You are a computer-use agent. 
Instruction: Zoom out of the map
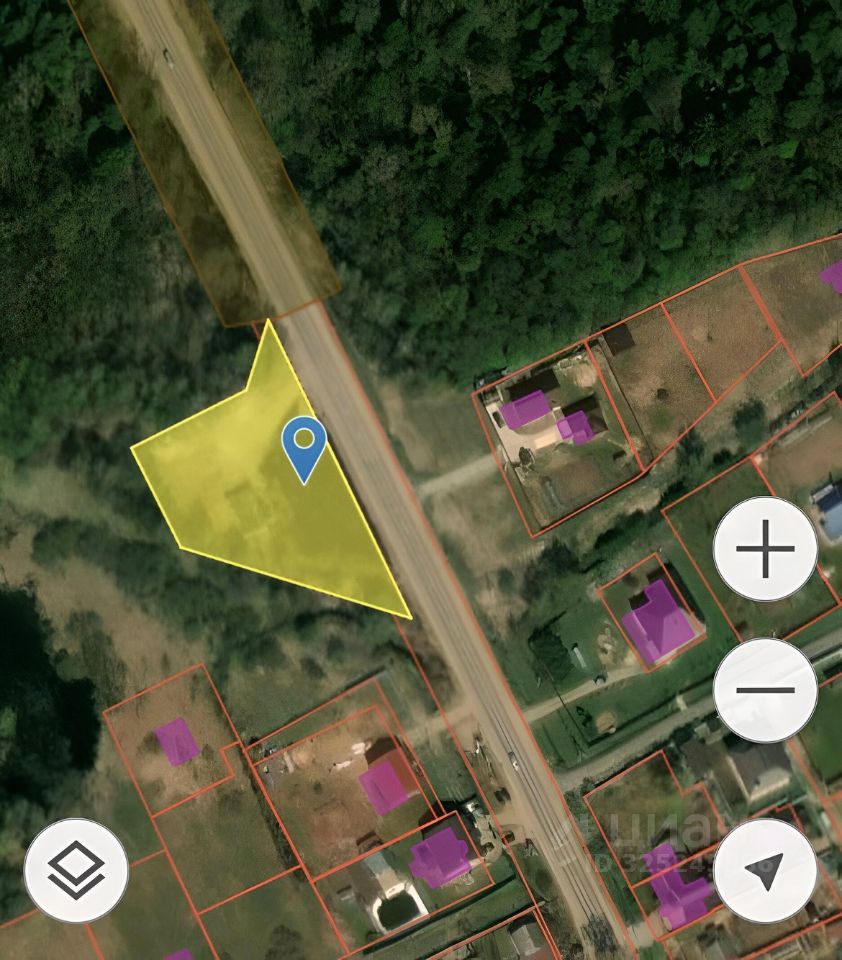pos(765,690)
